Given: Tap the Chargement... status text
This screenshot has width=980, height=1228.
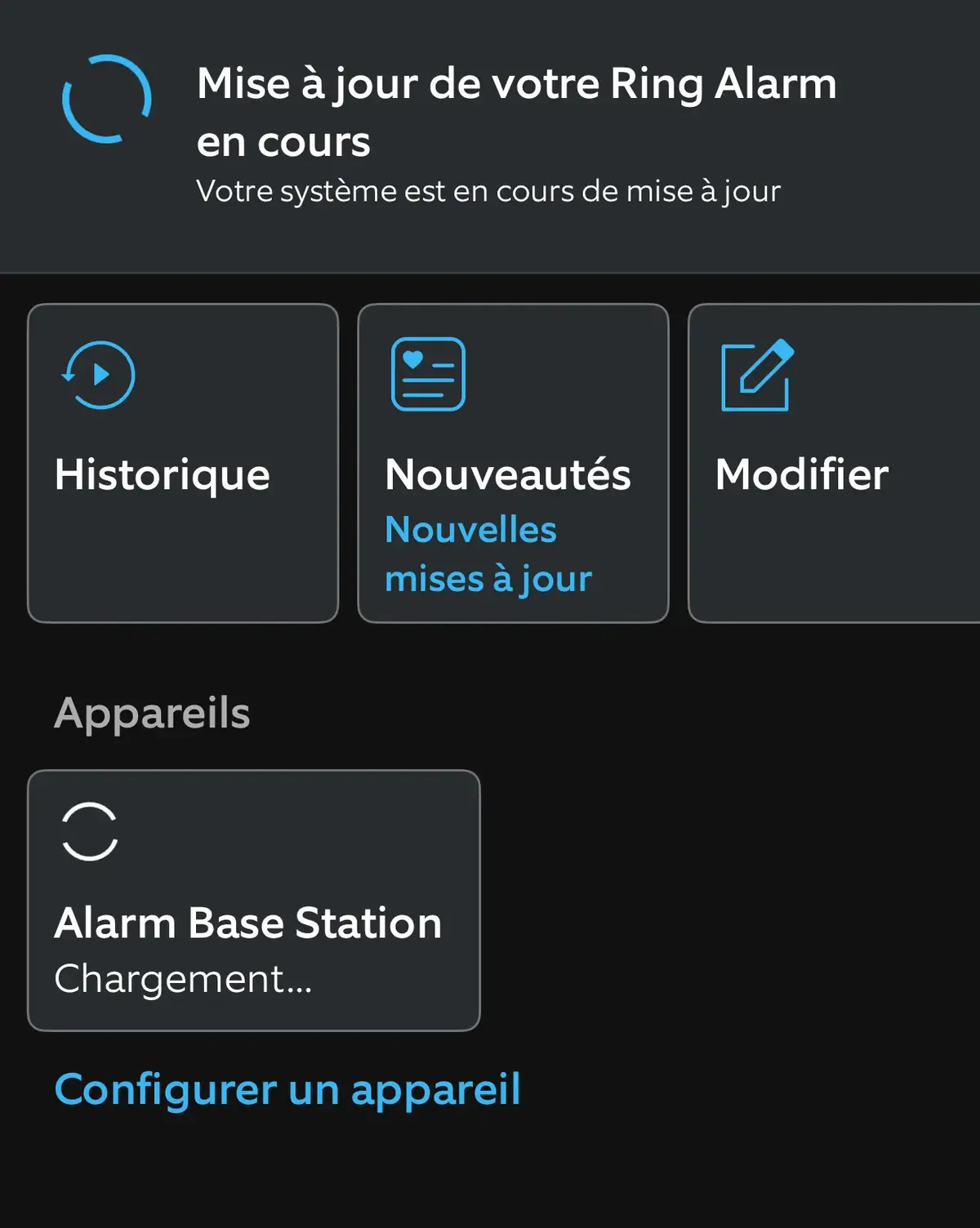Looking at the screenshot, I should tap(183, 977).
